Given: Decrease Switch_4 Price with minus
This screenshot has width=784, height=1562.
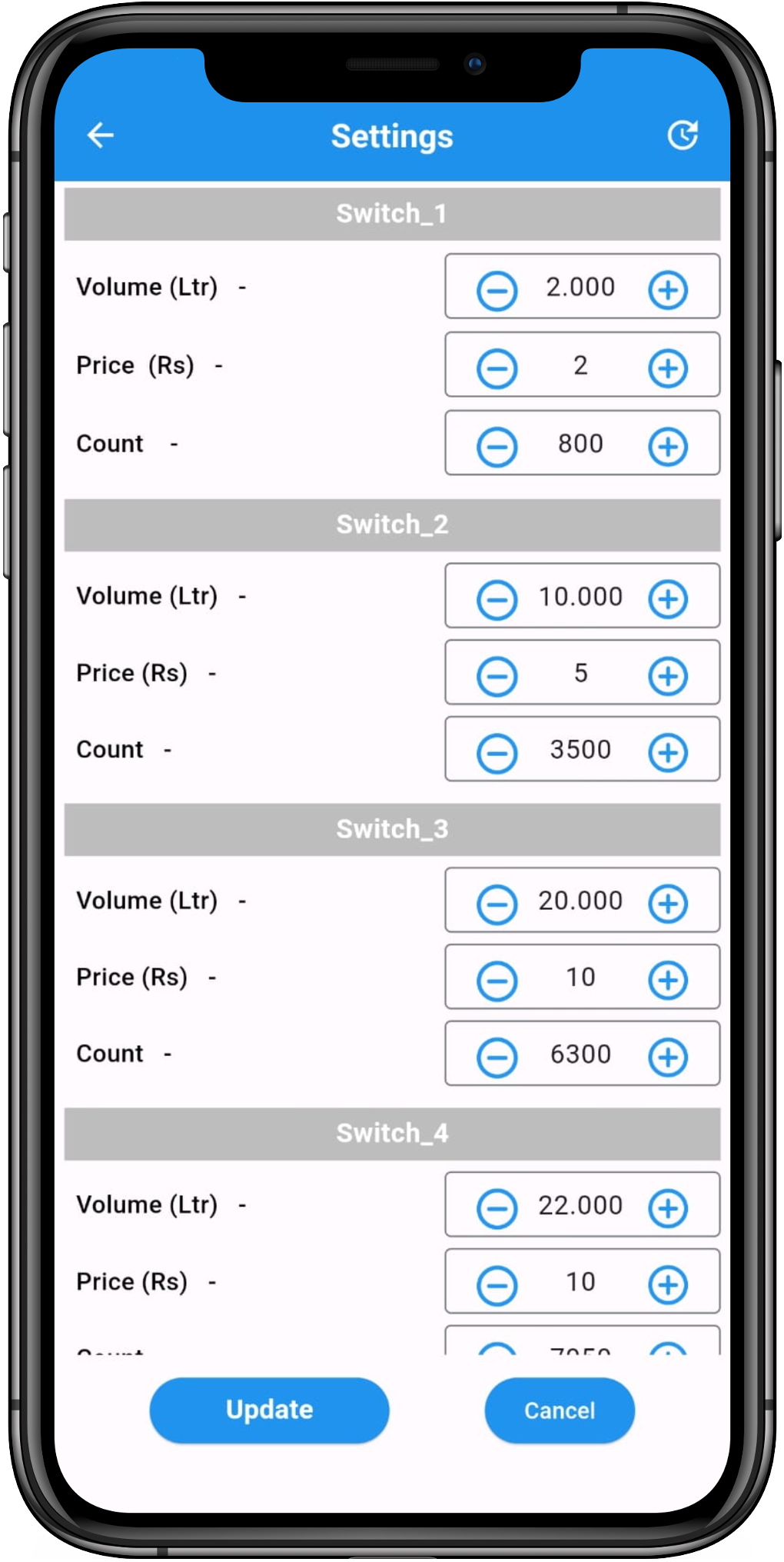Looking at the screenshot, I should pos(497,1285).
